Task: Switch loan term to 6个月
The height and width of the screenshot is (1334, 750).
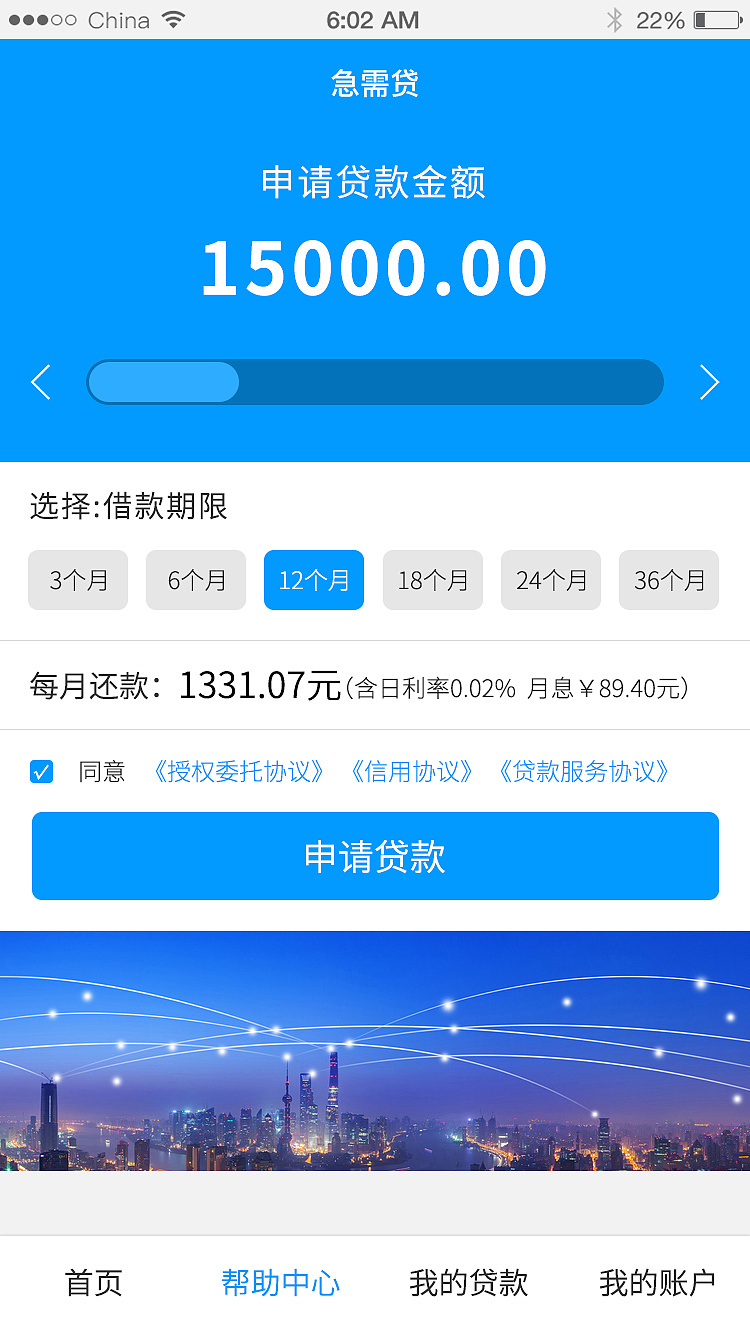Action: 195,580
